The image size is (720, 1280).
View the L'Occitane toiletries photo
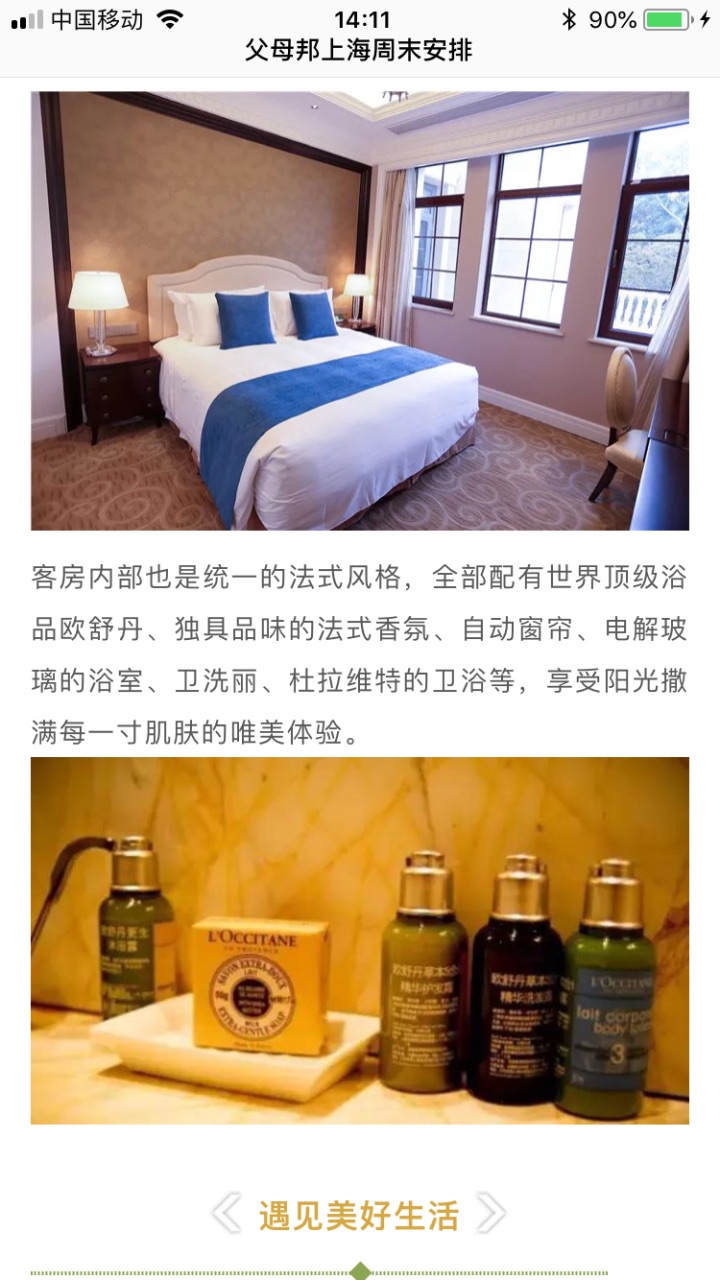click(x=360, y=940)
